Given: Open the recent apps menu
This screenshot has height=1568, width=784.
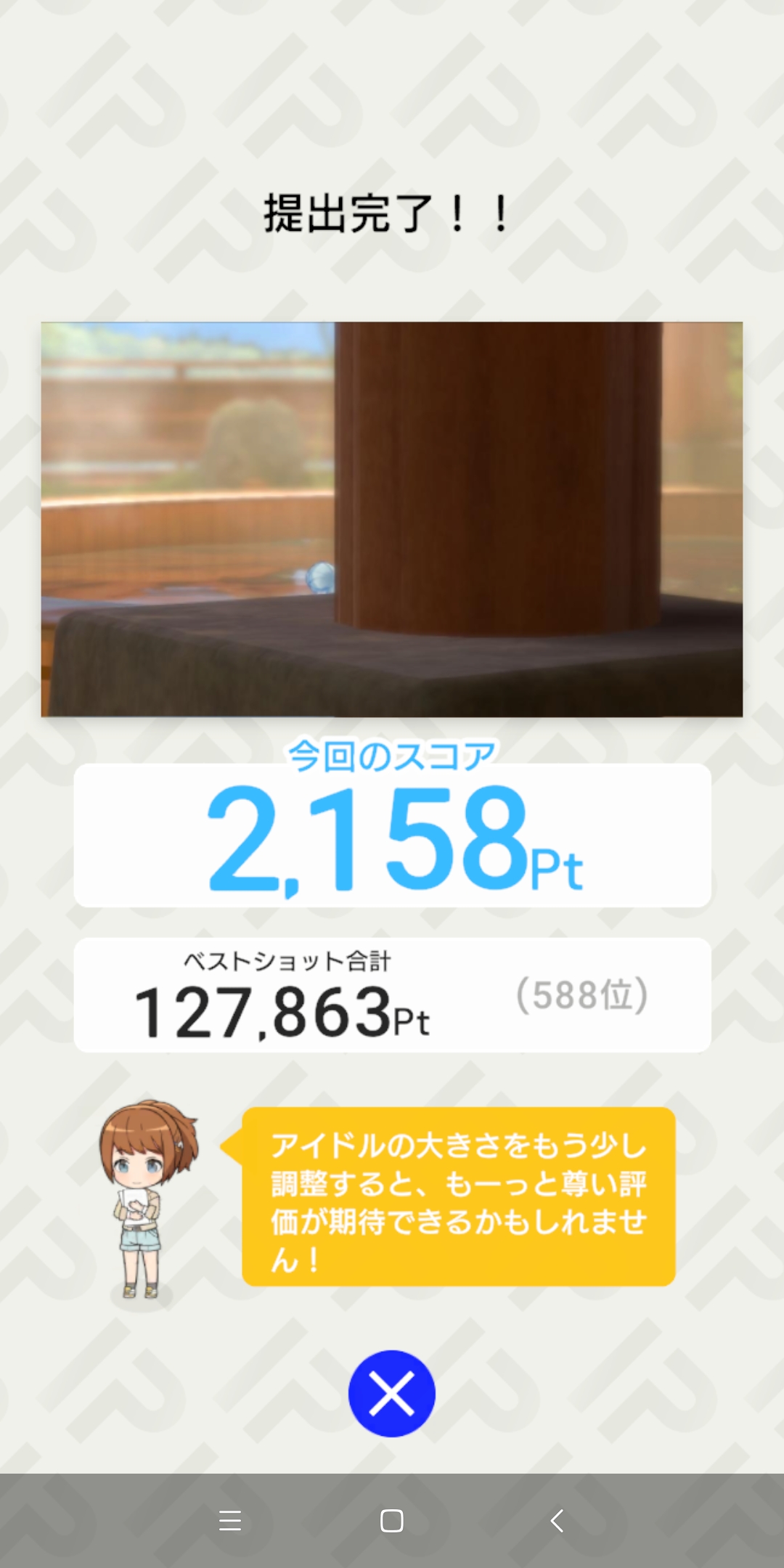Looking at the screenshot, I should pos(230,1520).
